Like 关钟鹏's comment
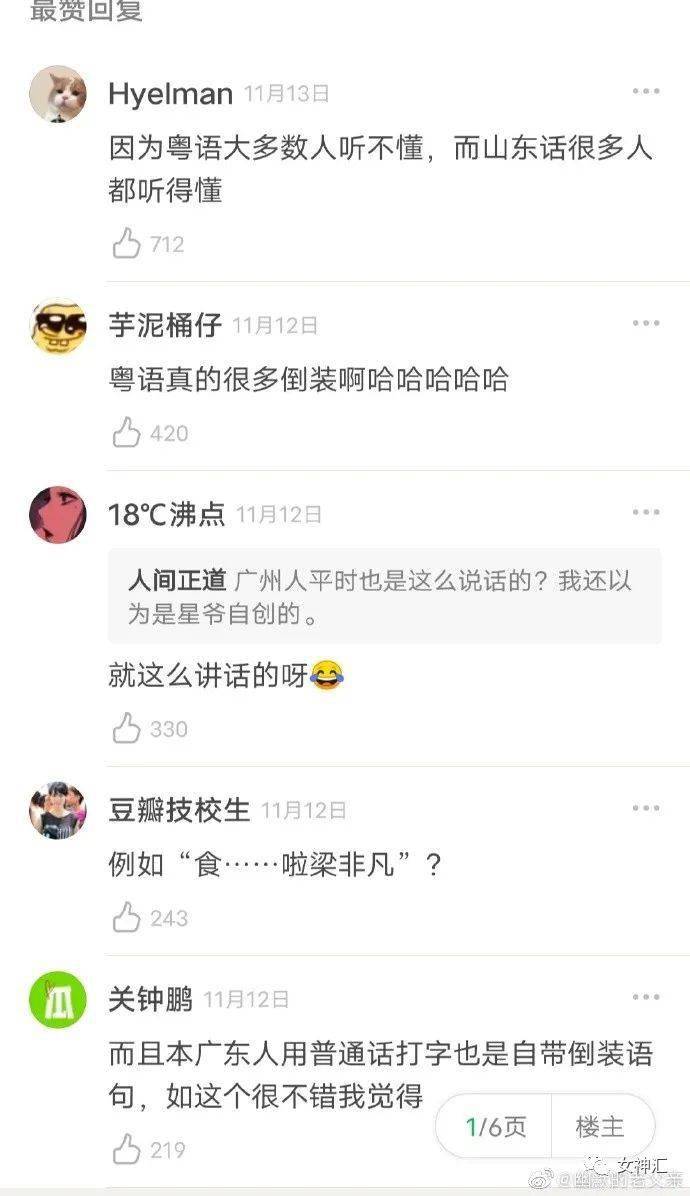Screen dimensions: 690x1196 tap(127, 1150)
